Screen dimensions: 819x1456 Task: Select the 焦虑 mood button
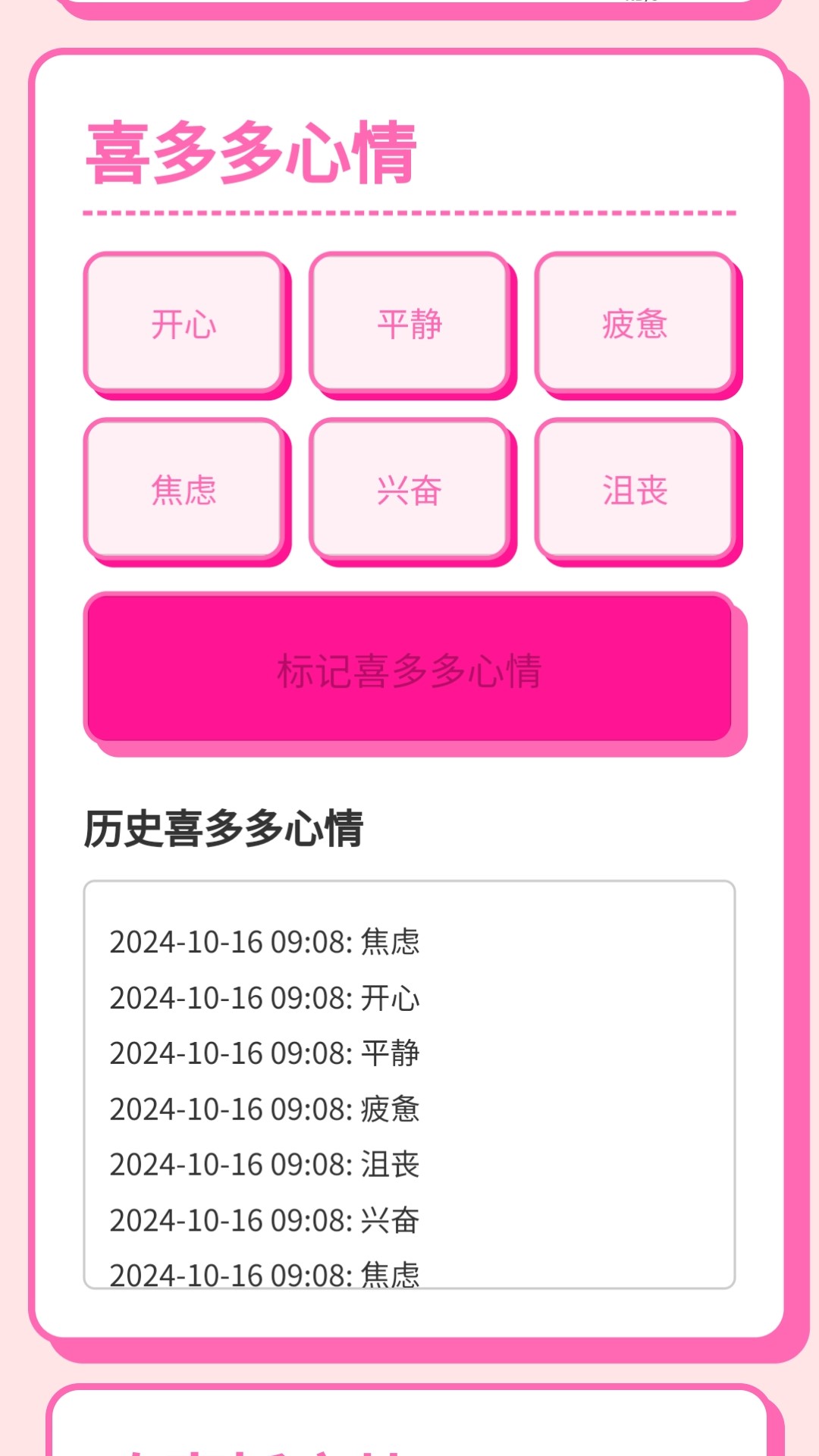[x=184, y=490]
